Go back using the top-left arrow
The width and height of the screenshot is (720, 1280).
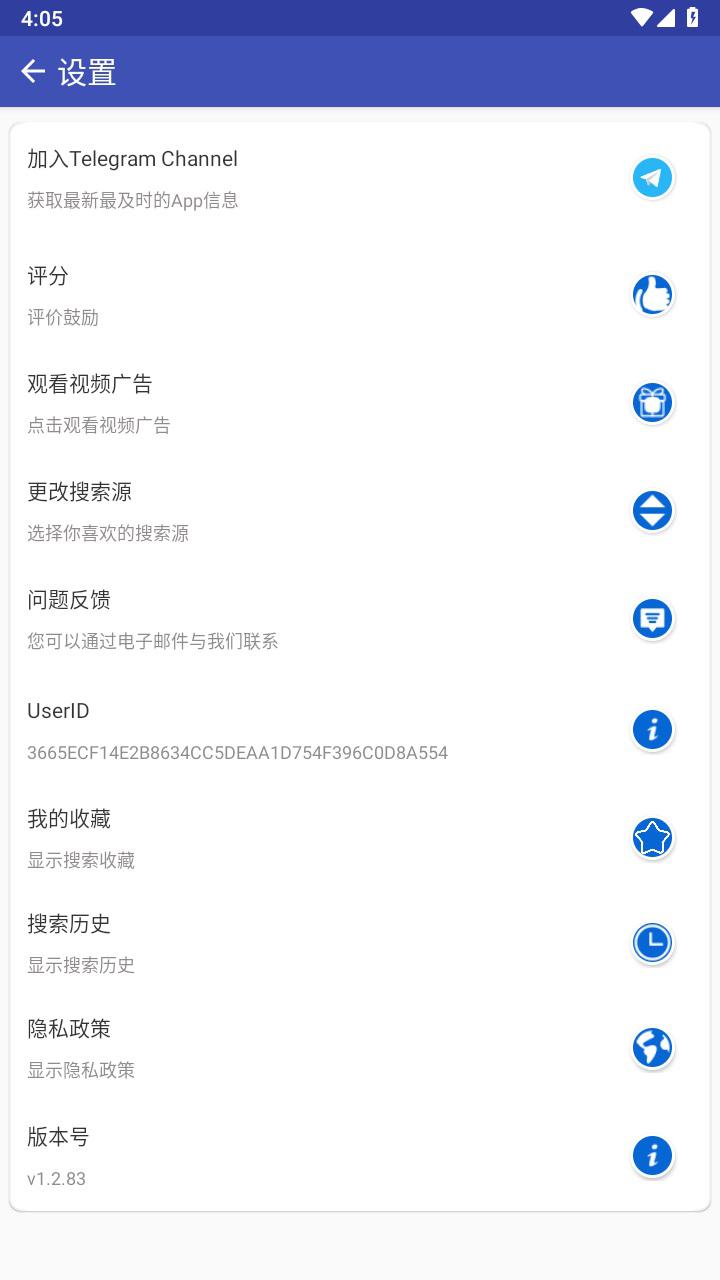coord(33,71)
